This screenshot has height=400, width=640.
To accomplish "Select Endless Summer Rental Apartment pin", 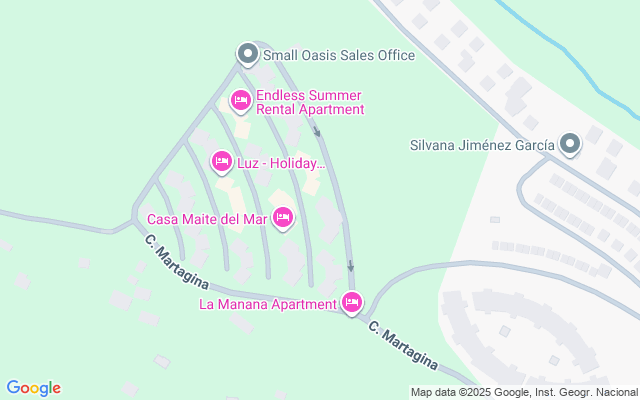I will point(240,100).
